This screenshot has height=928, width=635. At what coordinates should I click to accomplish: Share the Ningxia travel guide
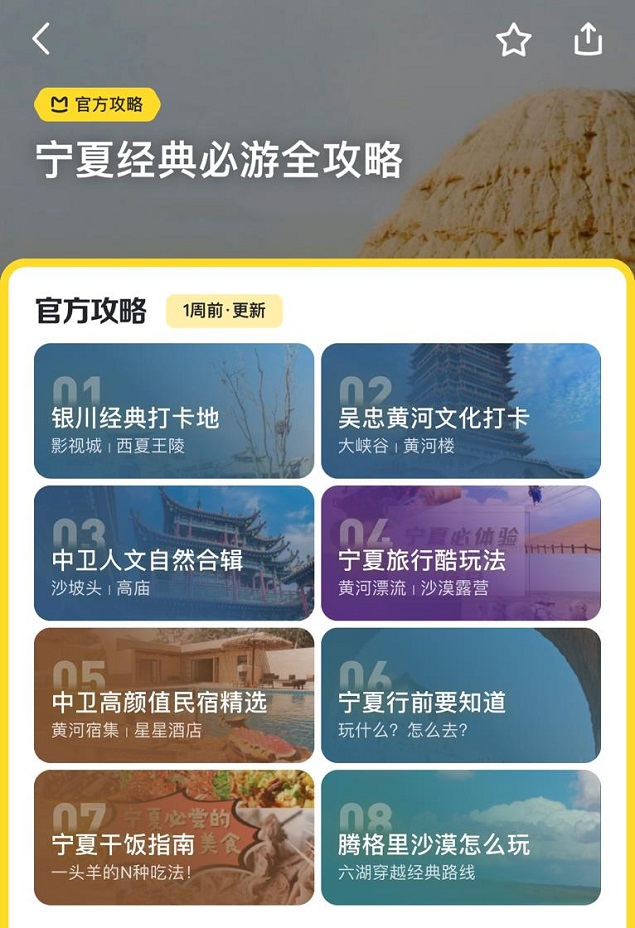[x=588, y=40]
